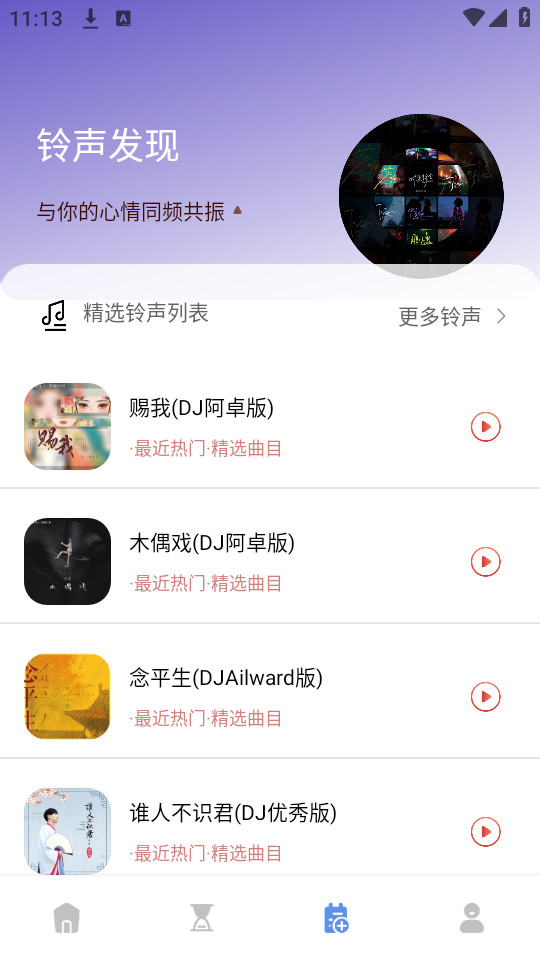This screenshot has width=540, height=960.
Task: Play 谁人不识君(DJ优秀版) ringtone
Action: point(486,831)
